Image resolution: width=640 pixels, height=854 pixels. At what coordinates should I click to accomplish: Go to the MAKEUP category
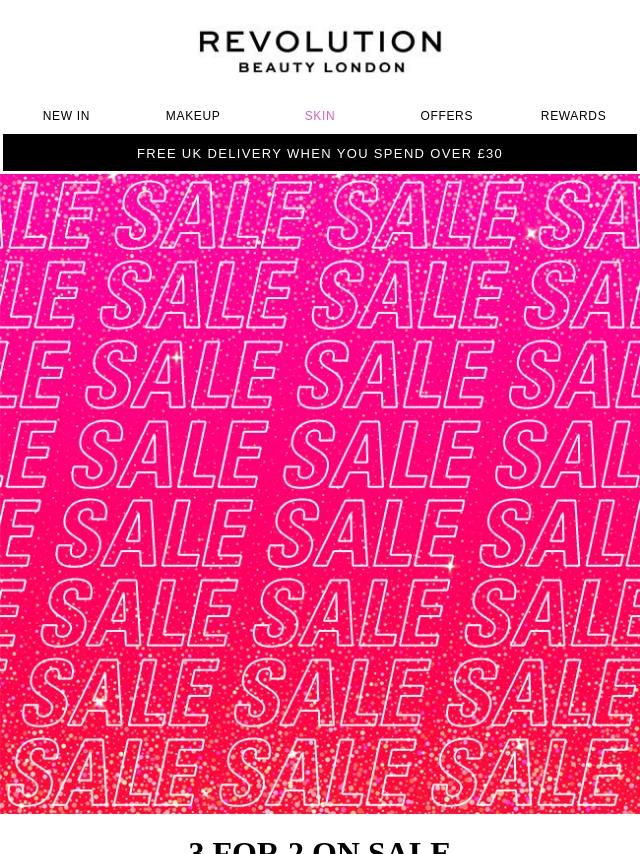(193, 116)
